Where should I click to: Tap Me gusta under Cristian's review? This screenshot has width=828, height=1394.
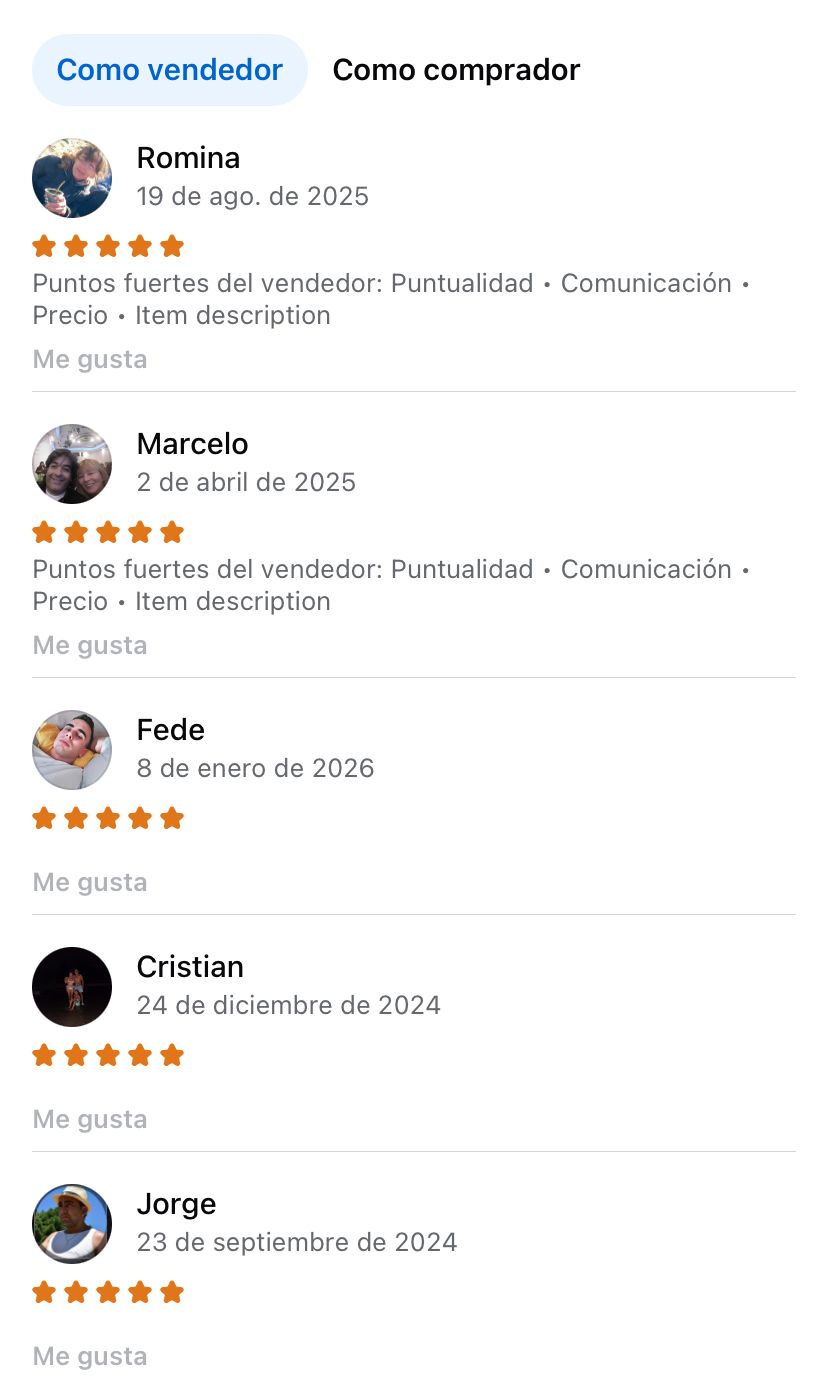(90, 1119)
